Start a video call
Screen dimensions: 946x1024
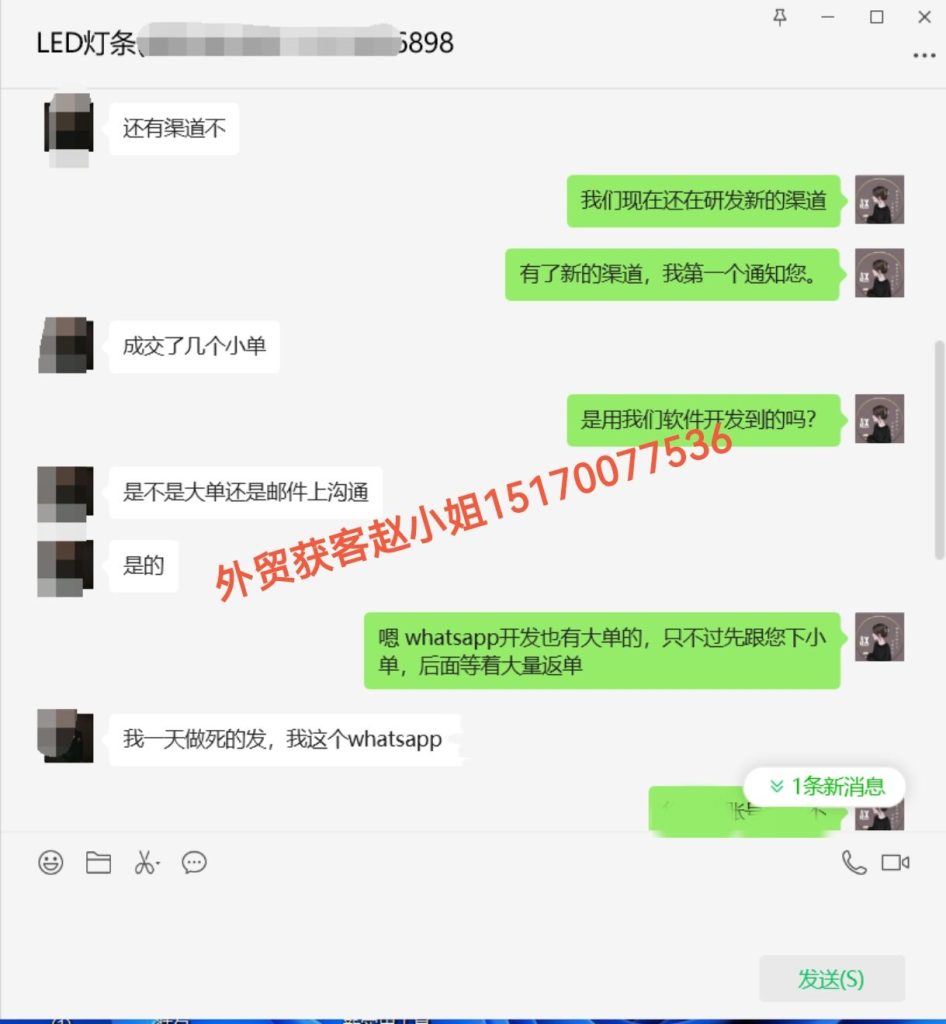click(895, 862)
